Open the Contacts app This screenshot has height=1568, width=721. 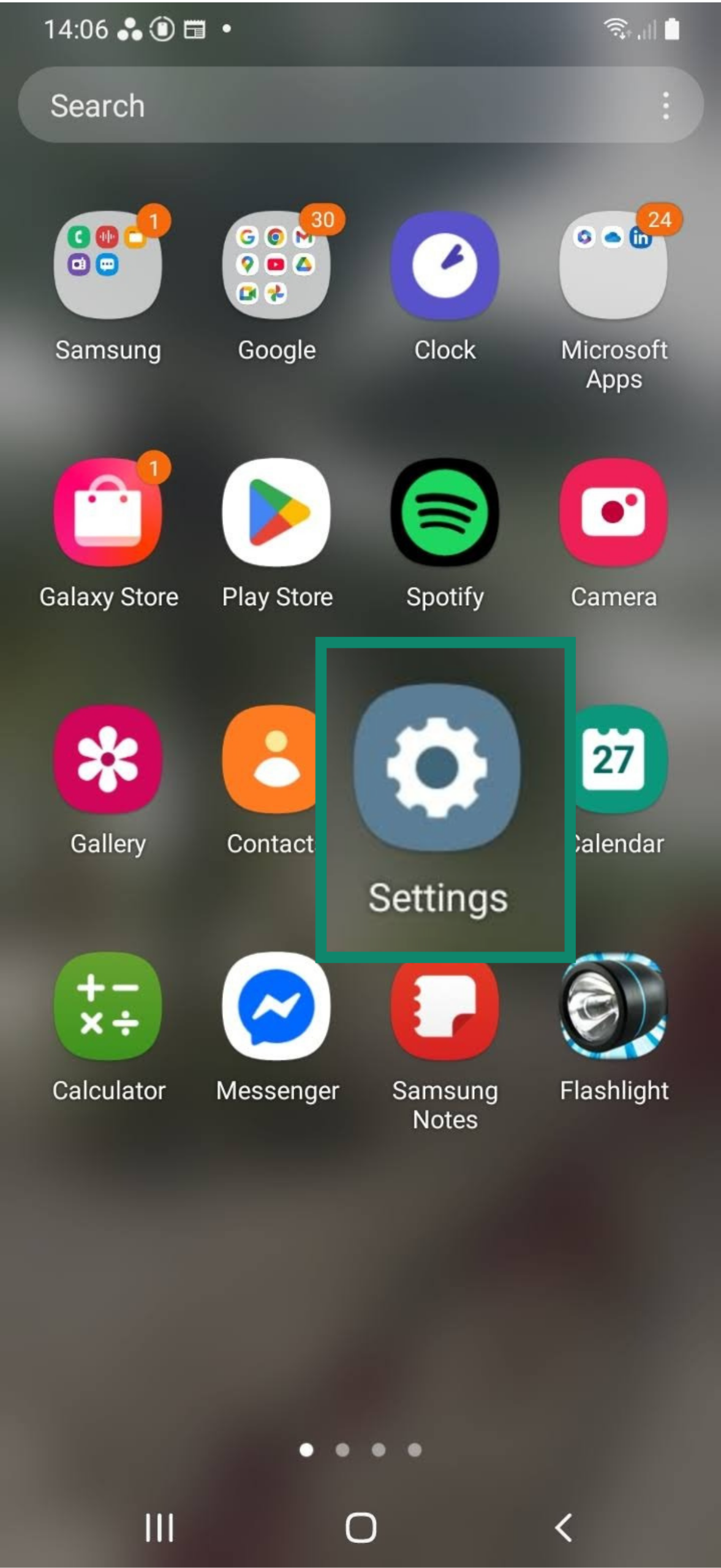click(x=270, y=759)
